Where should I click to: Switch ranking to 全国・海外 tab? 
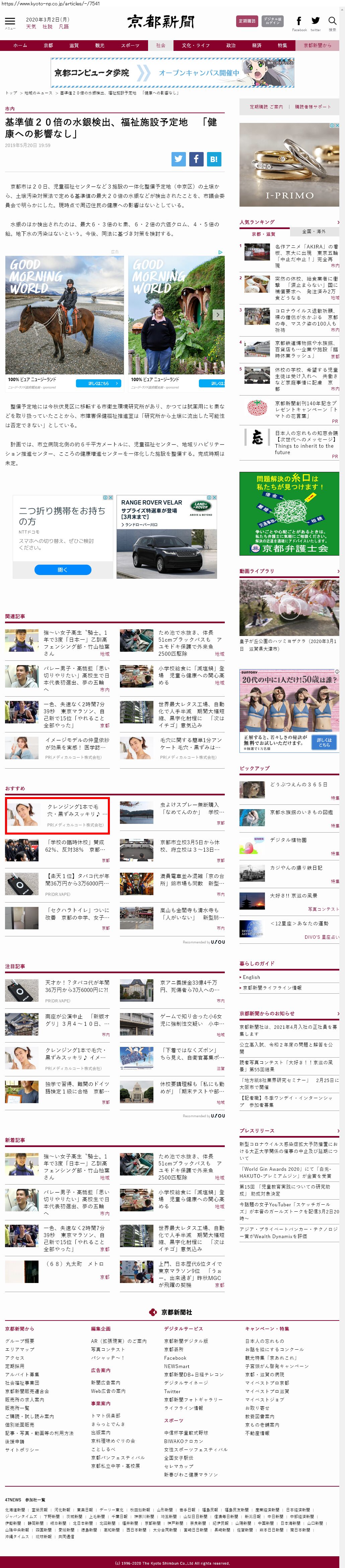(x=314, y=232)
